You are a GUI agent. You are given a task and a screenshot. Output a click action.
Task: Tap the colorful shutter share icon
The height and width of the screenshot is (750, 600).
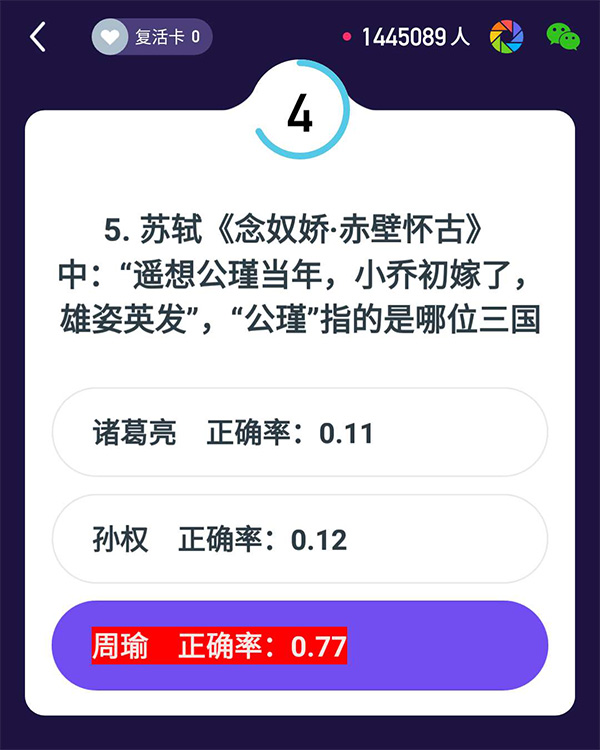(506, 37)
